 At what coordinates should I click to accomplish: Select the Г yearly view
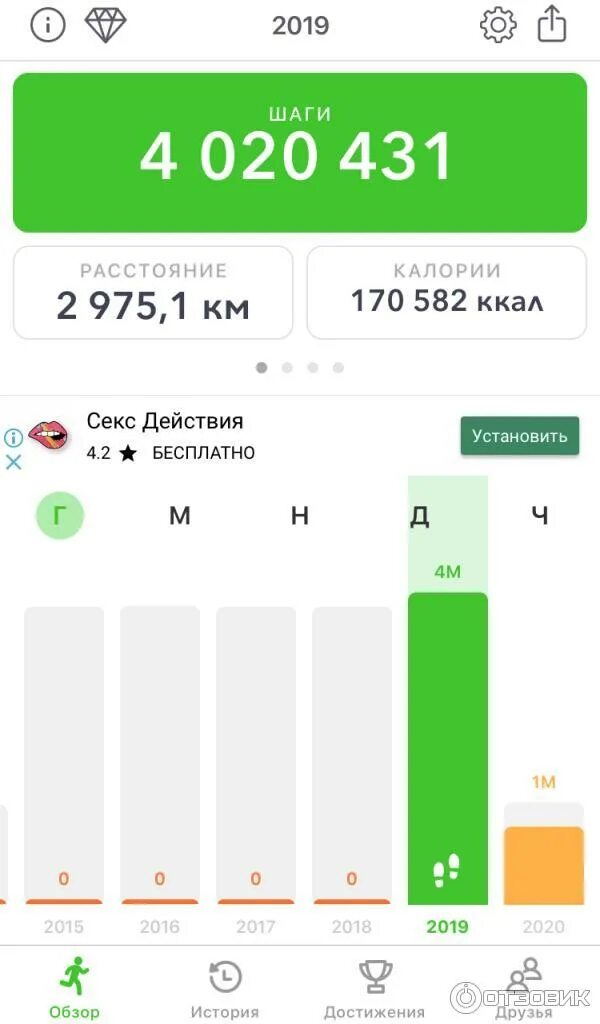59,515
